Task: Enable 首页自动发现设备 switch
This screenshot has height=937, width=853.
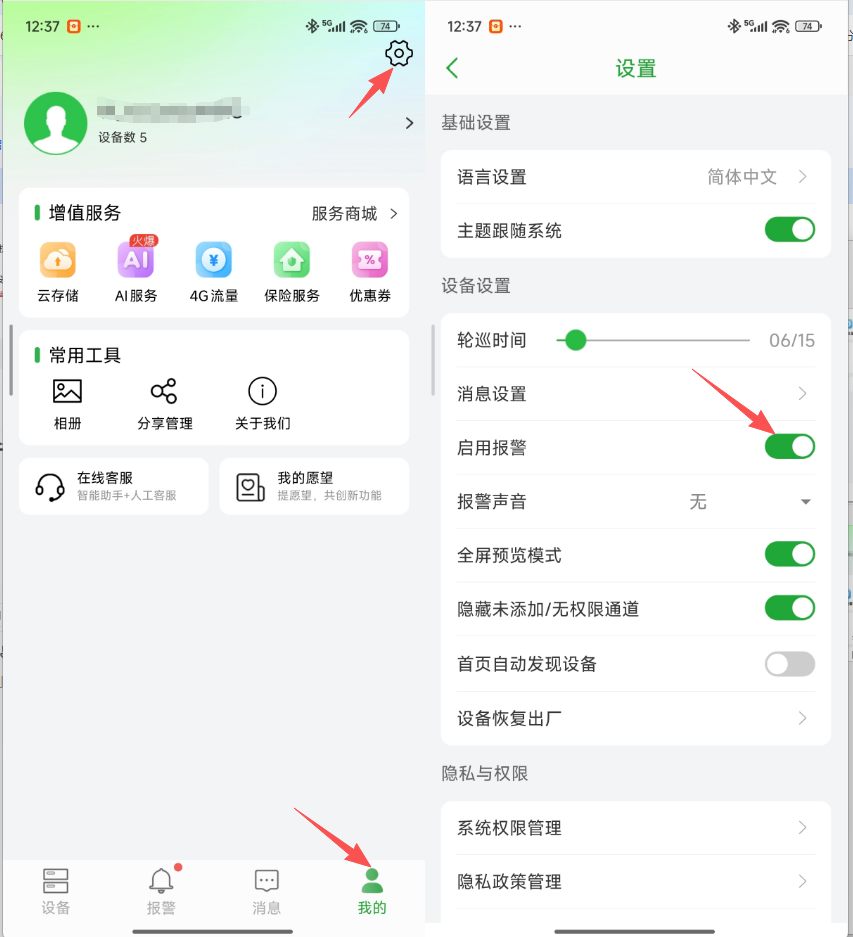Action: point(789,663)
